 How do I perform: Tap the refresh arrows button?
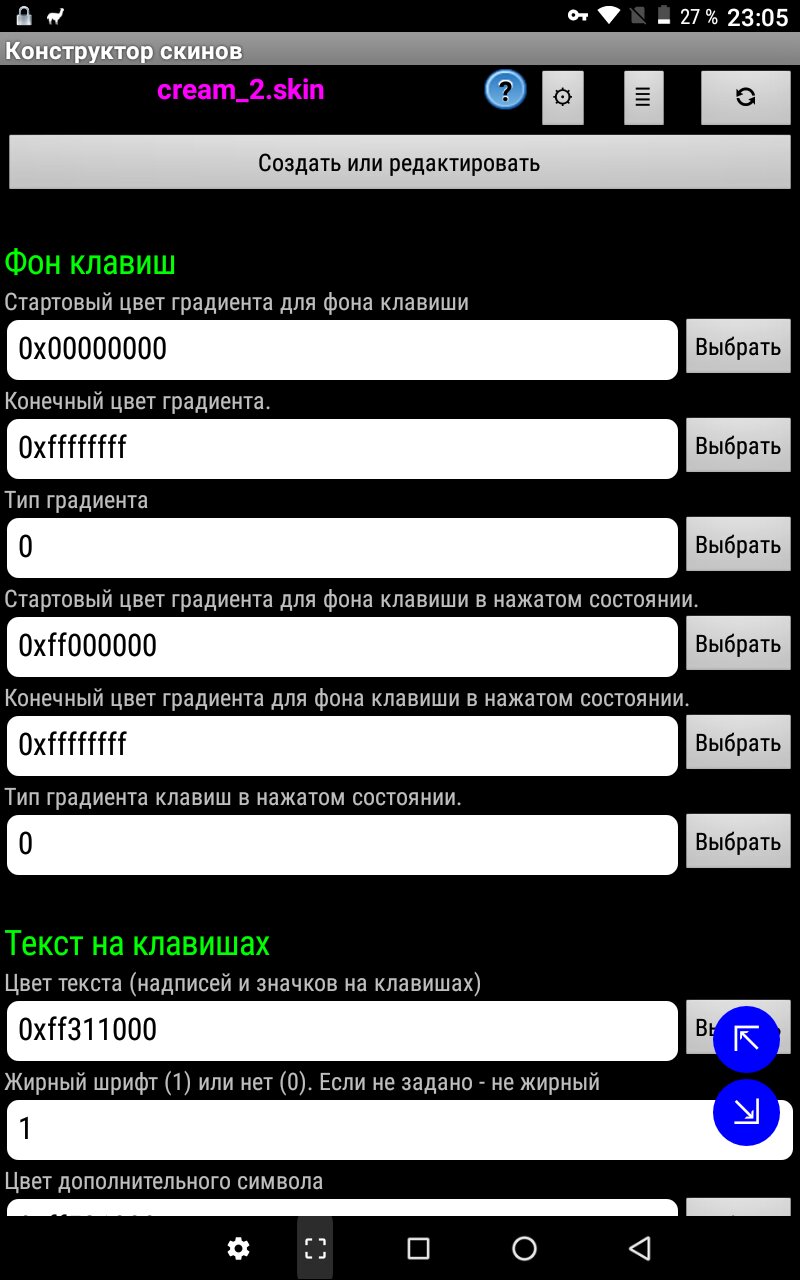click(745, 98)
